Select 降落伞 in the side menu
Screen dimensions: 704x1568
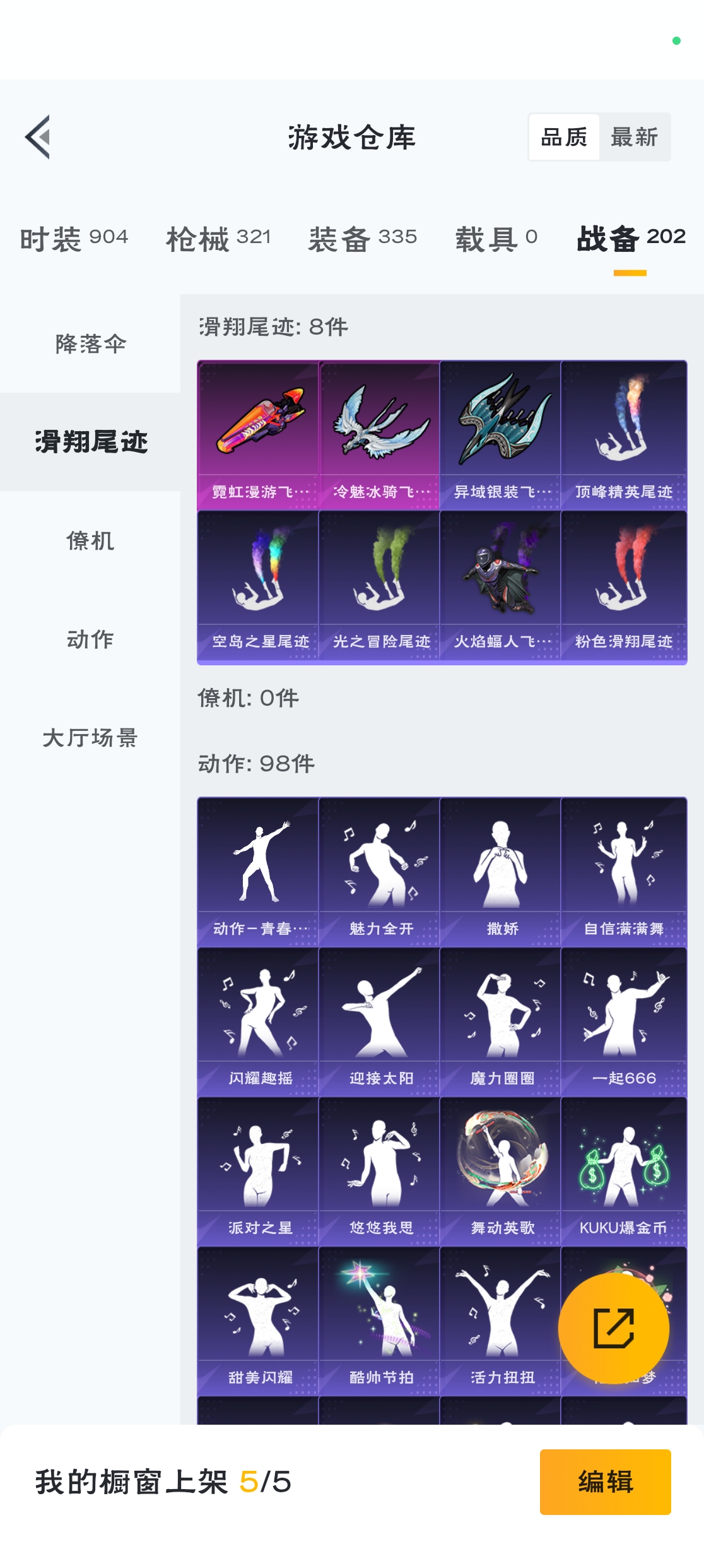(x=90, y=343)
